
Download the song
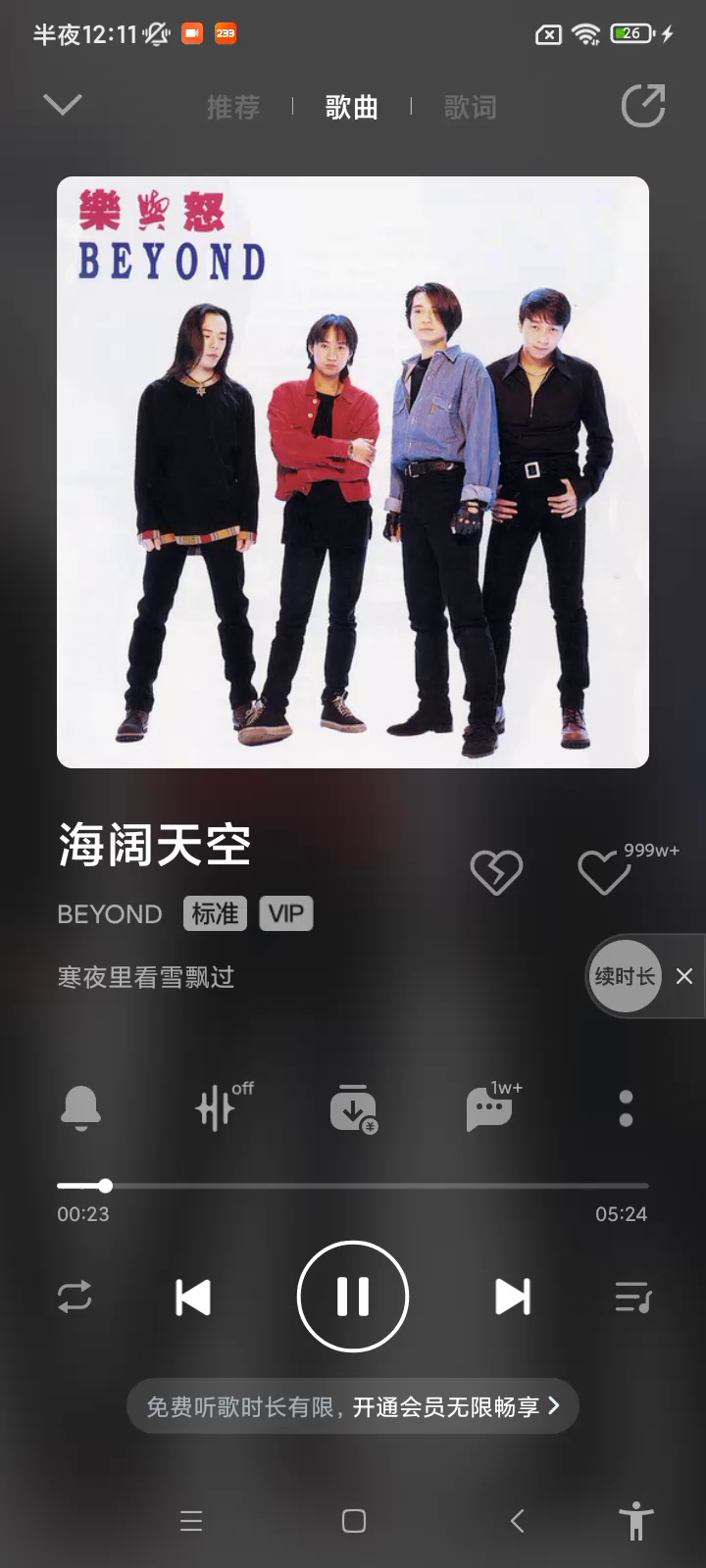[353, 1108]
